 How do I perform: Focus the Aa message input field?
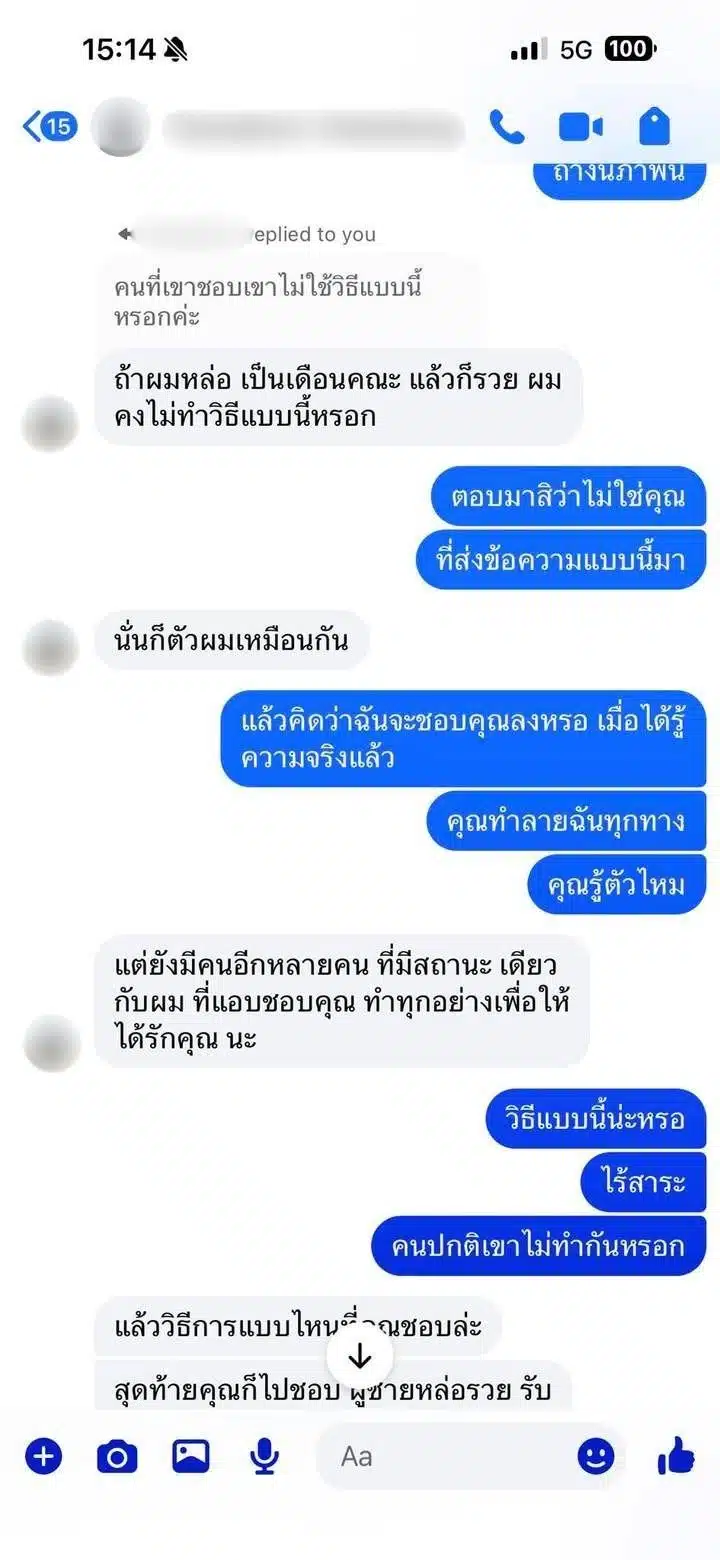[450, 1456]
